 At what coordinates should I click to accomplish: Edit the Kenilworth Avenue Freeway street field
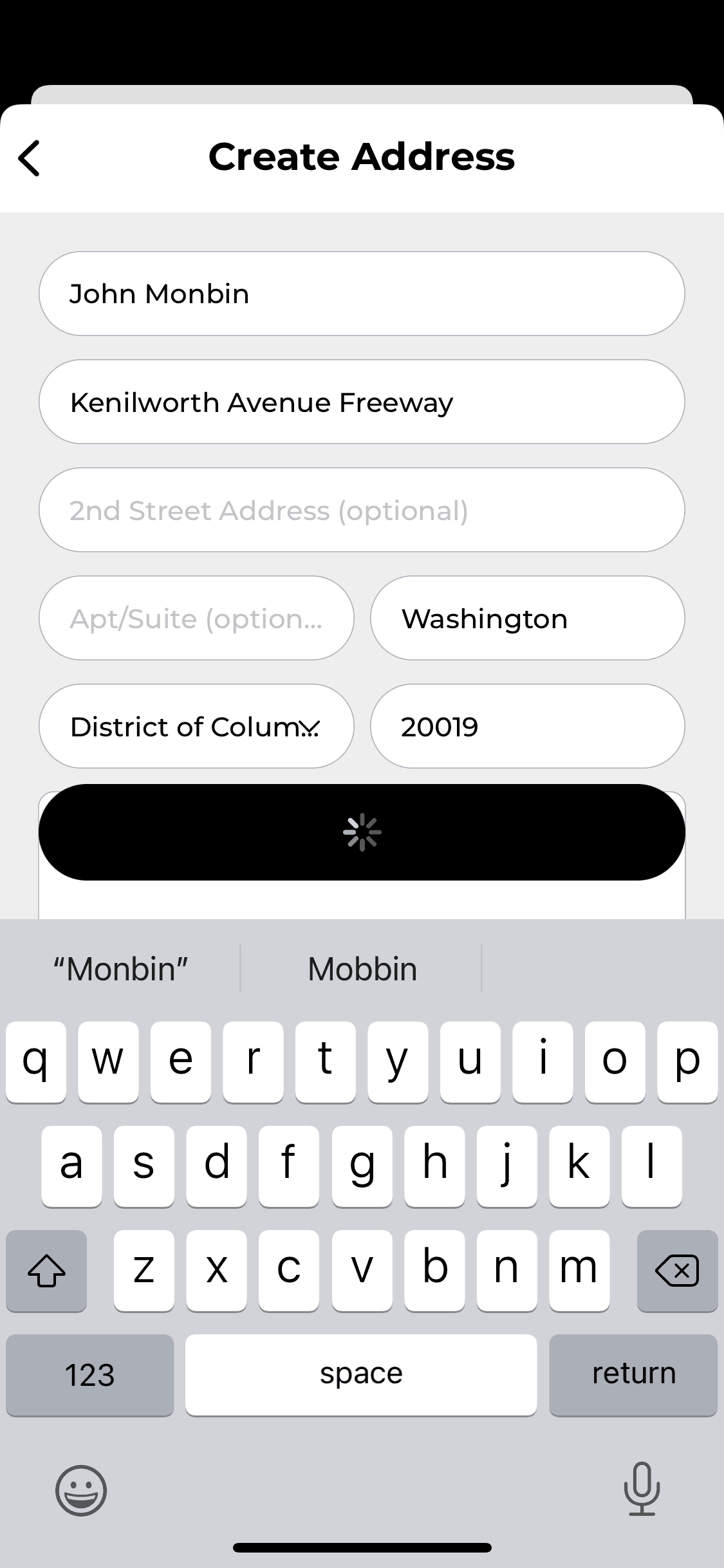tap(362, 402)
